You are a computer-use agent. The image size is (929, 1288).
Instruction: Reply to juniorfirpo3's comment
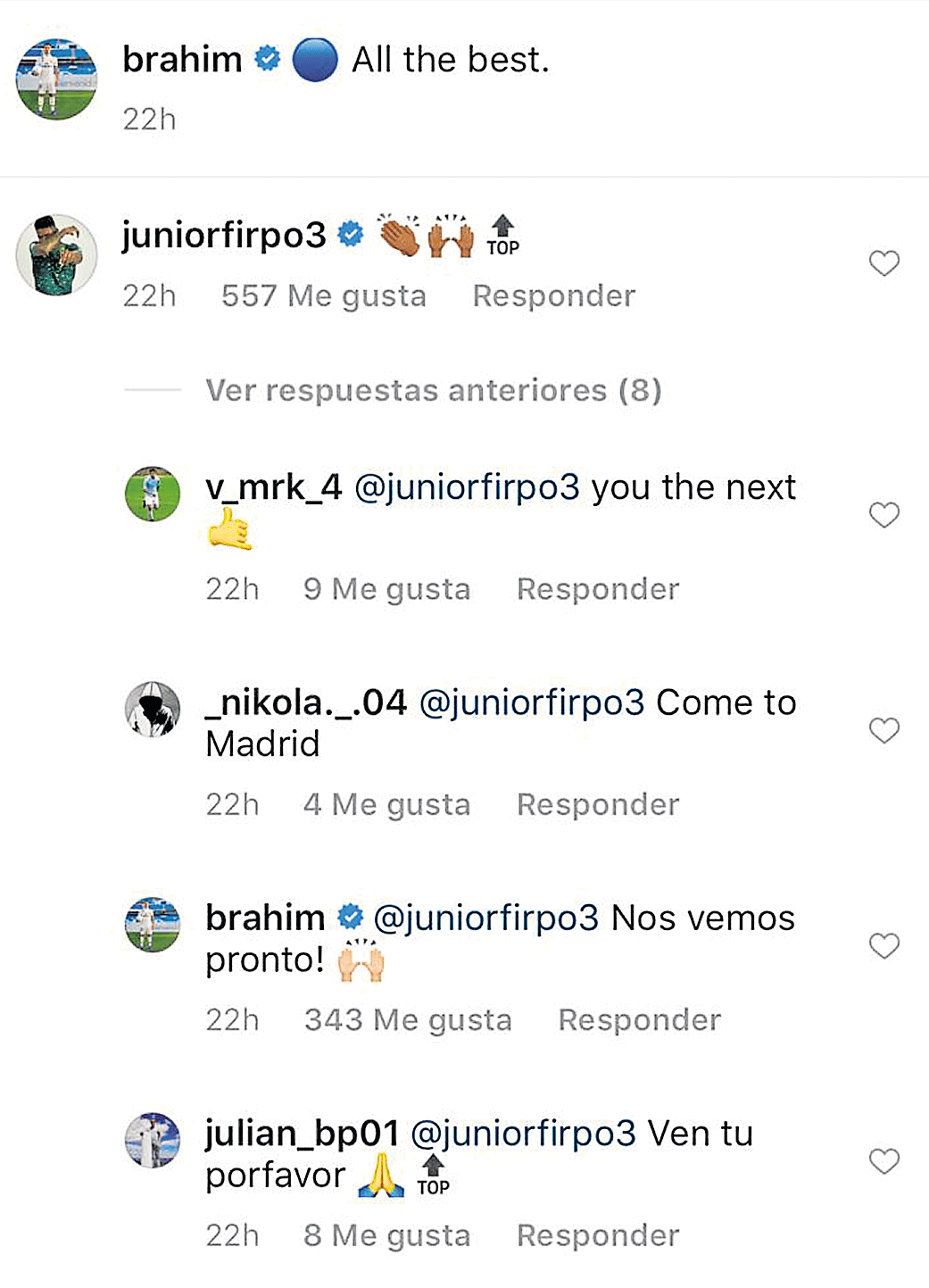point(553,295)
